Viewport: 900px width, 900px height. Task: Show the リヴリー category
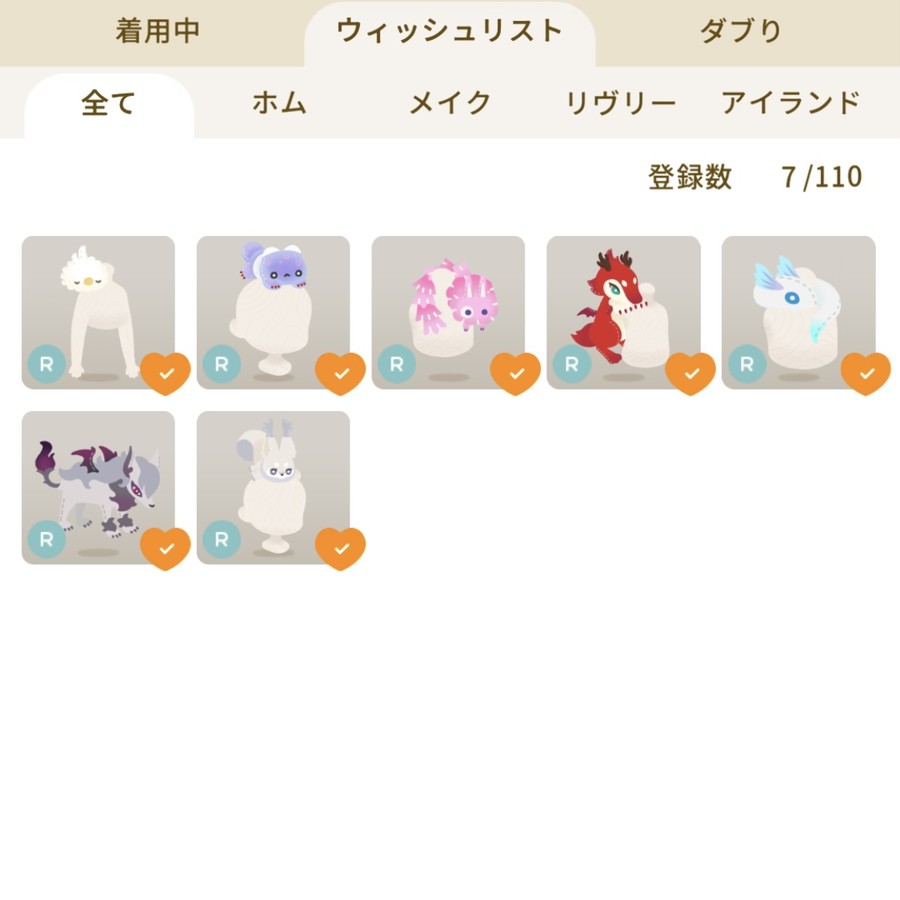[620, 103]
